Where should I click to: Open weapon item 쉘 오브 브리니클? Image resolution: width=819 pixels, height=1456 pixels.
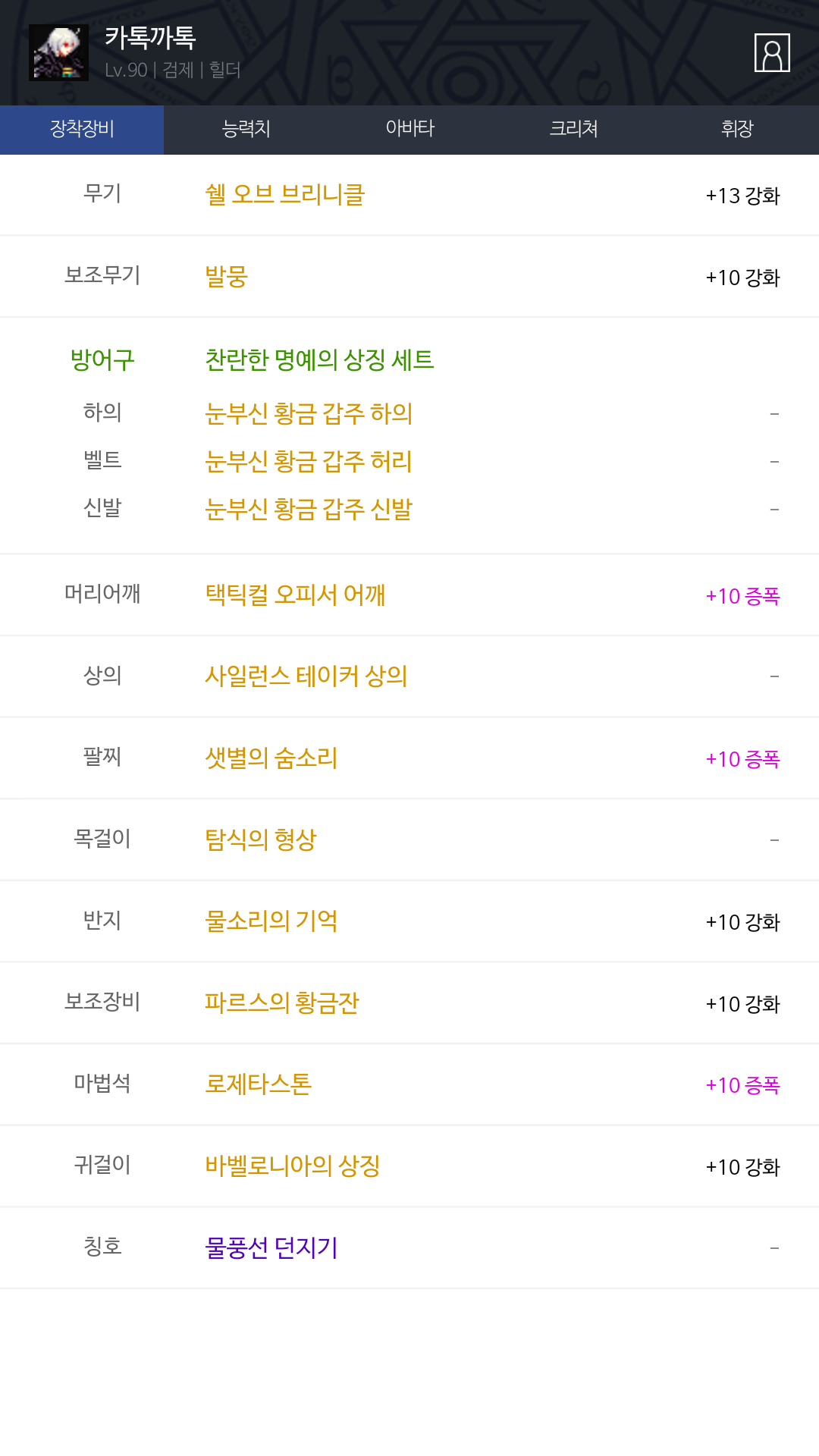(285, 195)
